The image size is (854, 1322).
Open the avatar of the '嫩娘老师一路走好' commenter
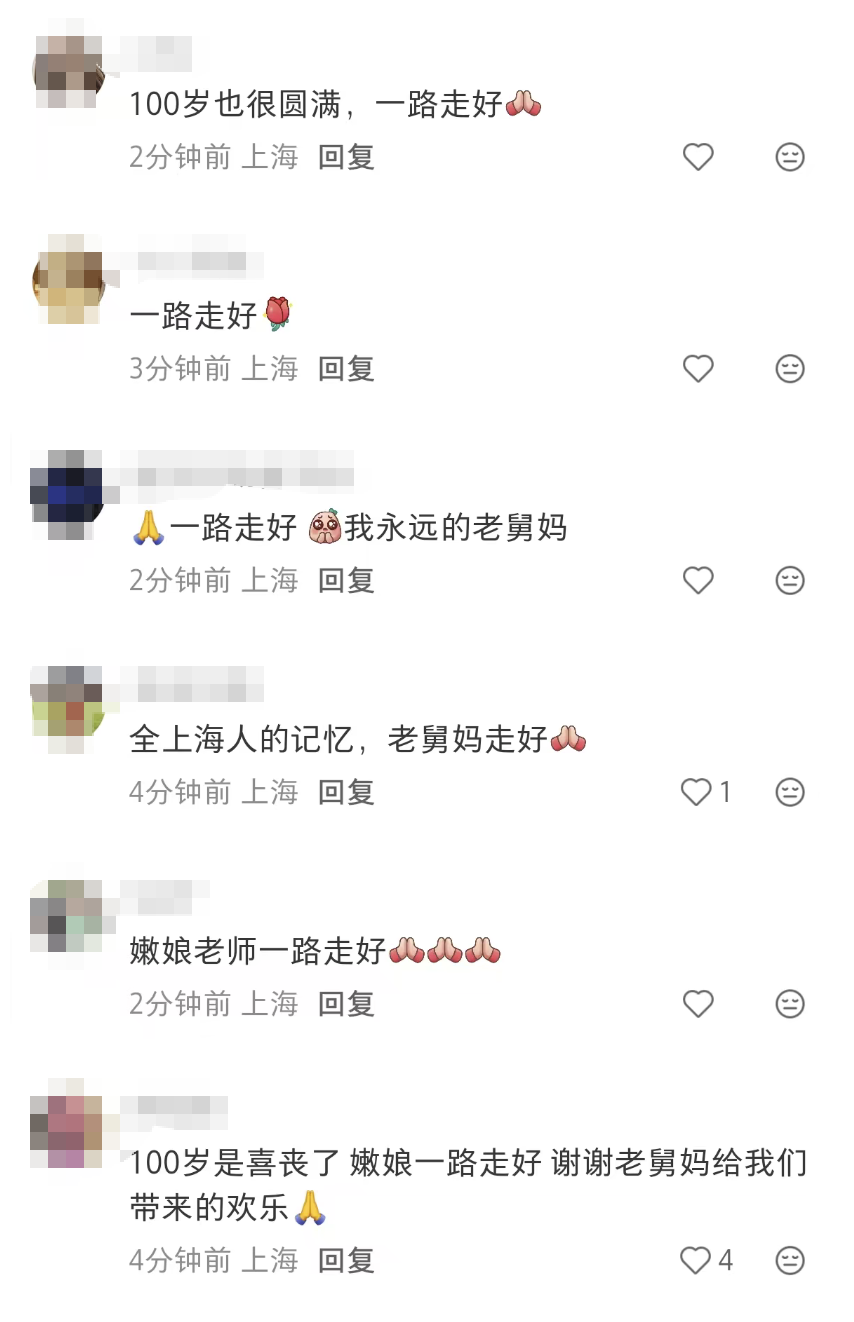[67, 916]
